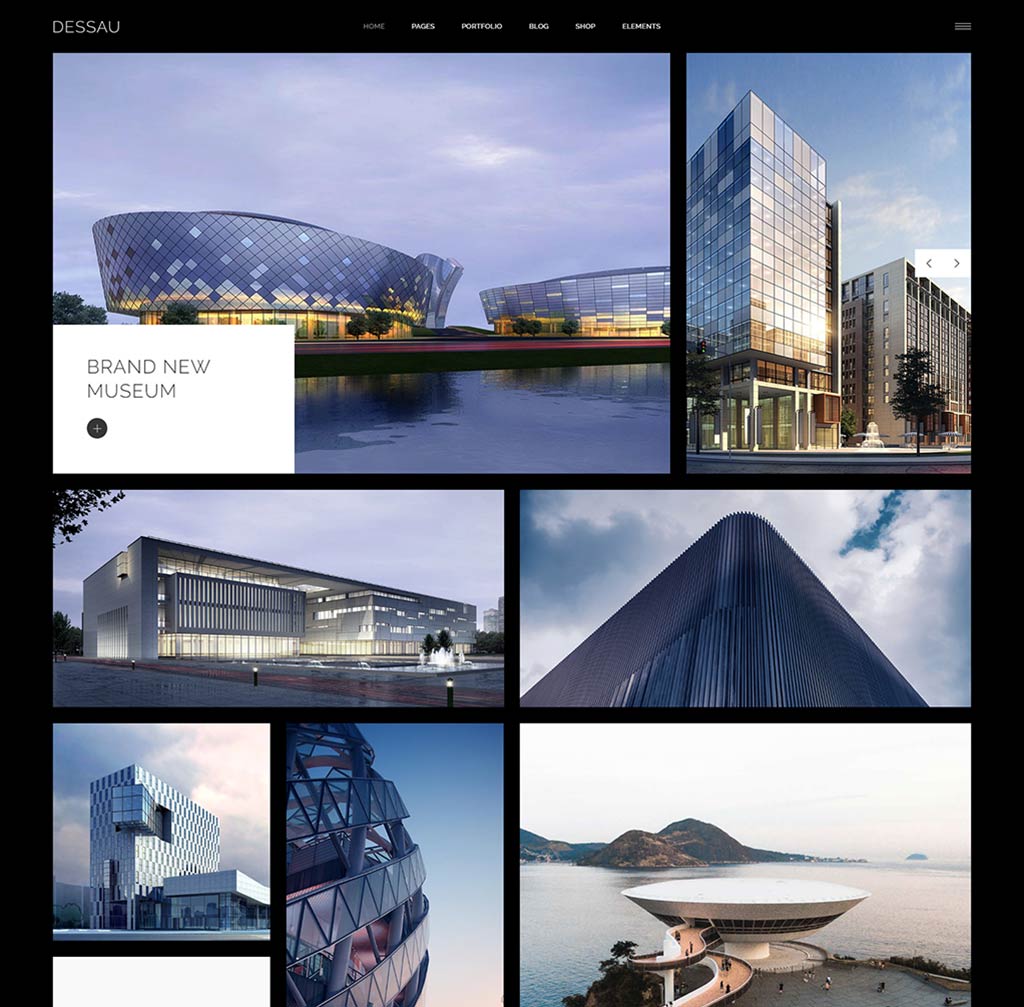Tap the plus icon under Brand New Museum

pyautogui.click(x=97, y=428)
